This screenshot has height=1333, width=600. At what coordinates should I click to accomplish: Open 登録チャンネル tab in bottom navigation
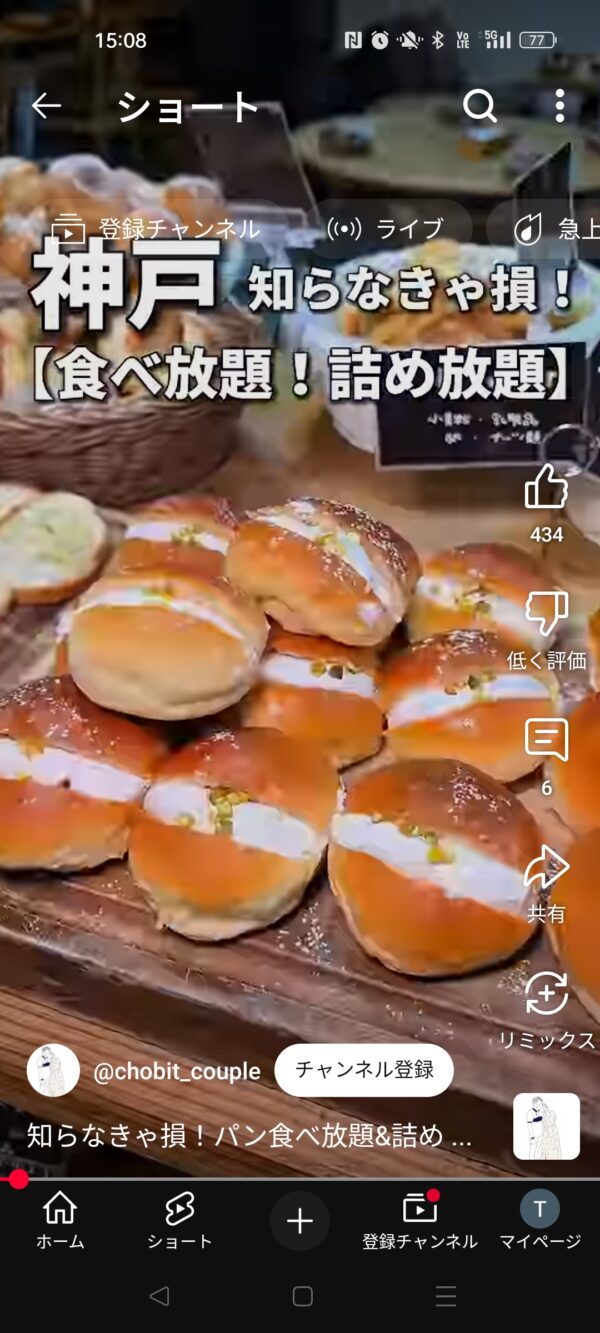(420, 1220)
